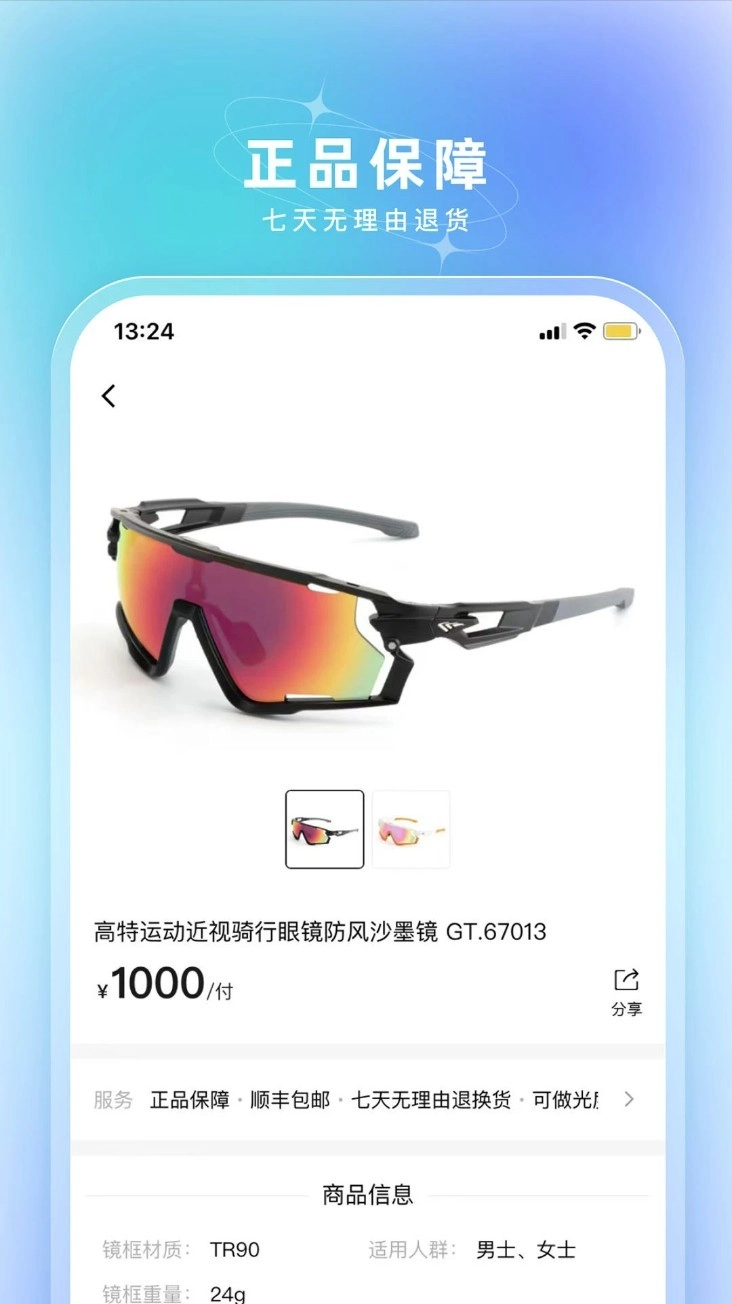Select the white-frame sunglasses thumbnail
The image size is (732, 1304).
[410, 829]
